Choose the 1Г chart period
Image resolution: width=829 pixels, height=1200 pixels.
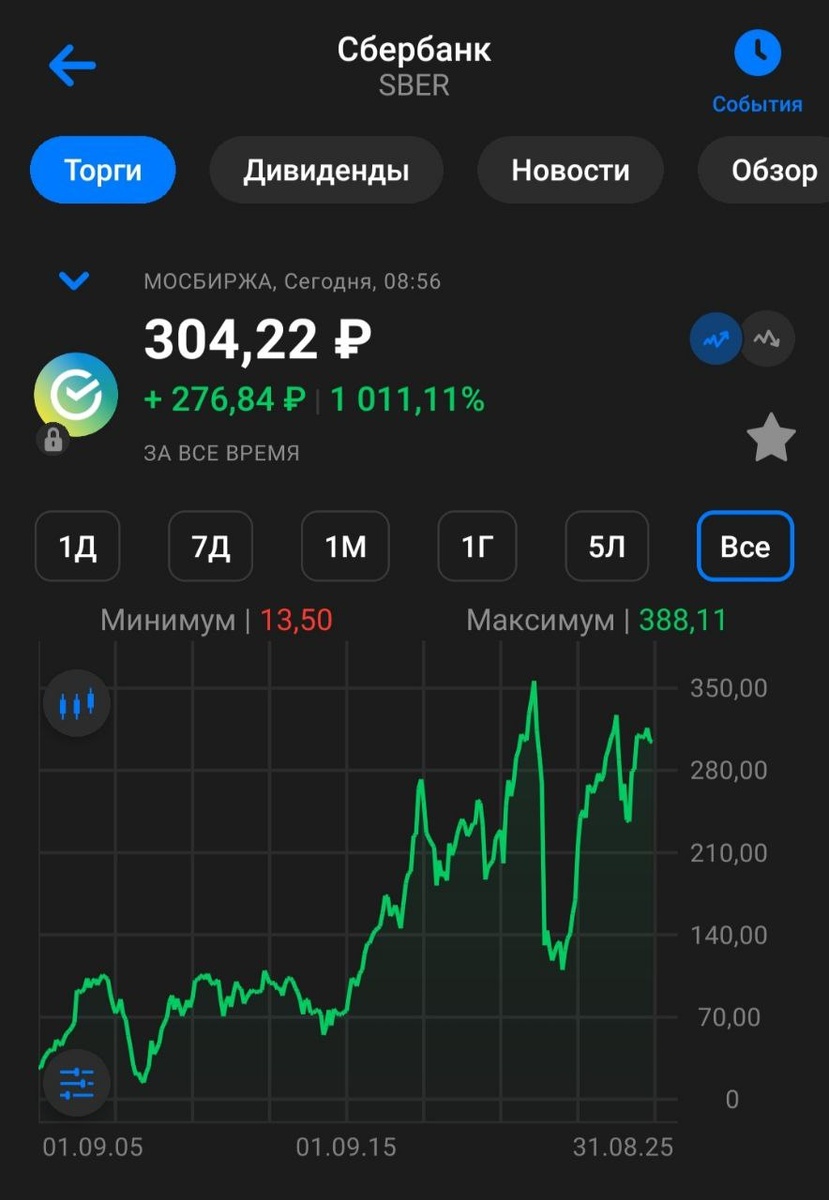point(478,546)
